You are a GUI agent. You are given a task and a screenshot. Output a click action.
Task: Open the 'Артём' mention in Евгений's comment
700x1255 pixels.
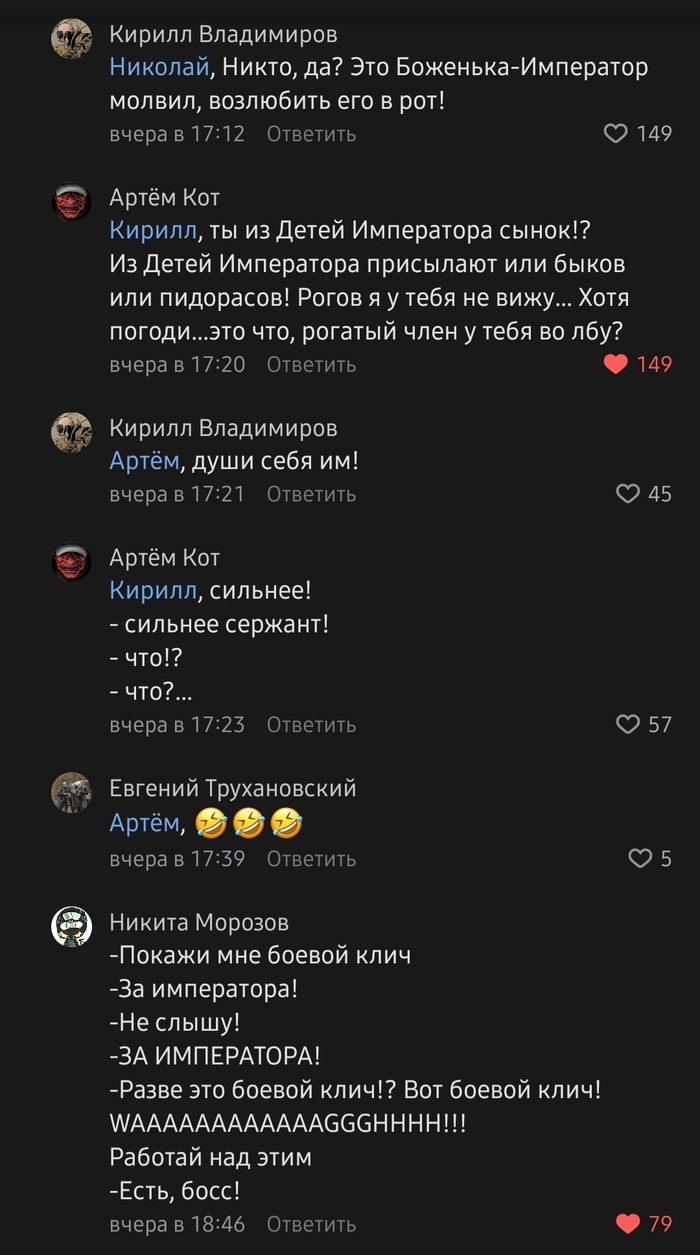(145, 823)
